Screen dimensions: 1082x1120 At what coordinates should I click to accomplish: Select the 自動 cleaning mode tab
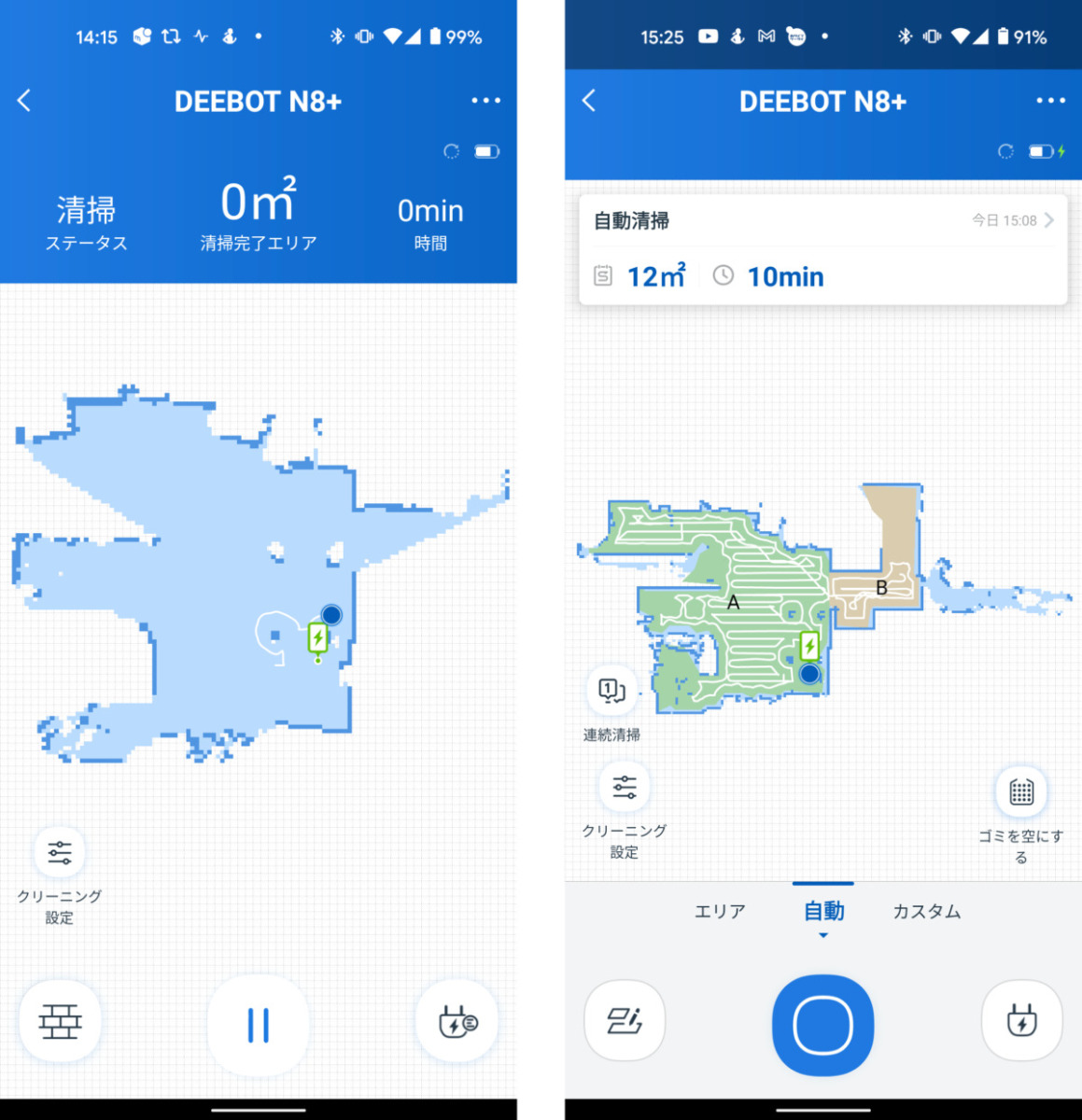click(823, 911)
